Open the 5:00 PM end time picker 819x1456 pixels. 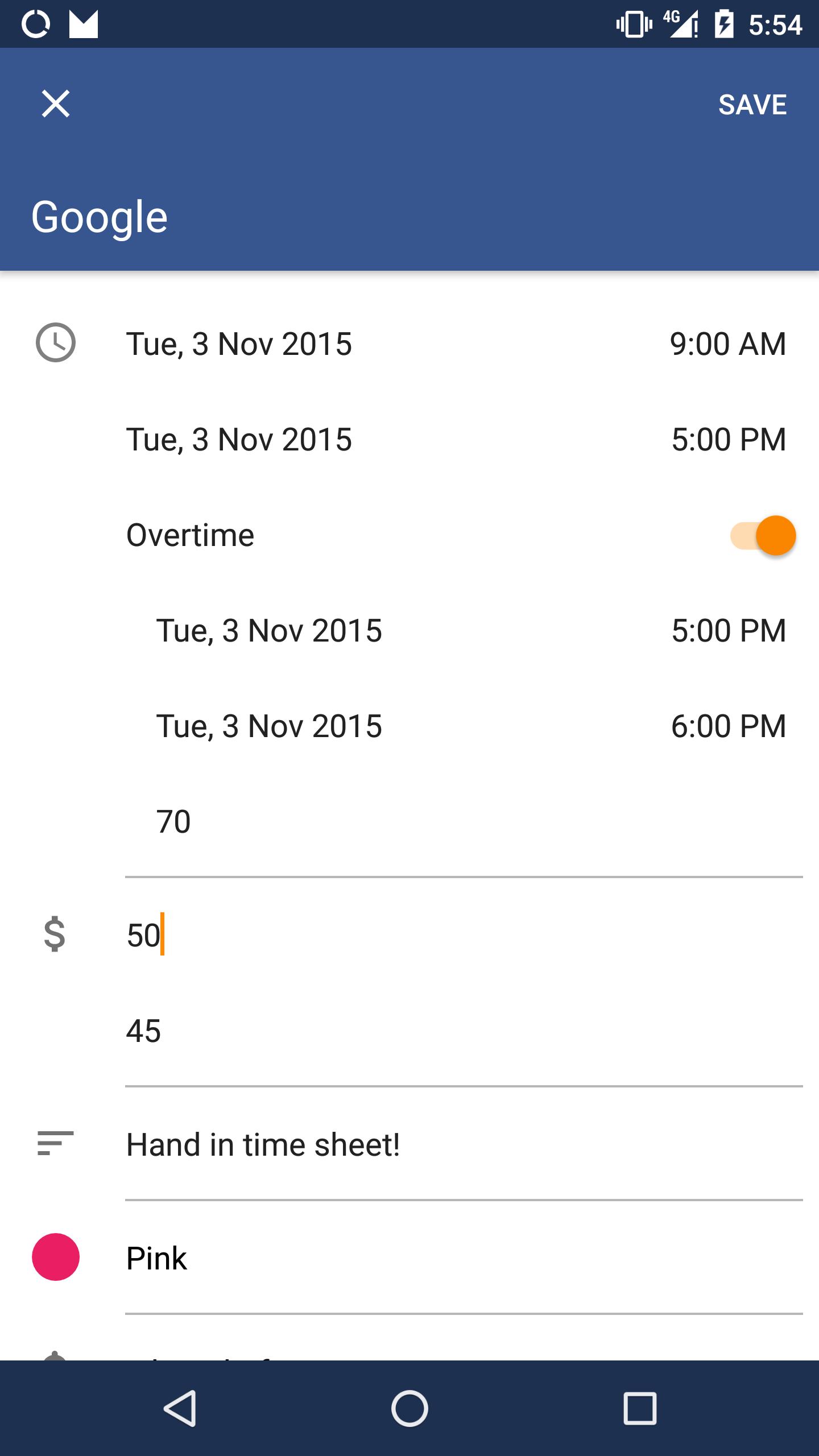(x=729, y=439)
